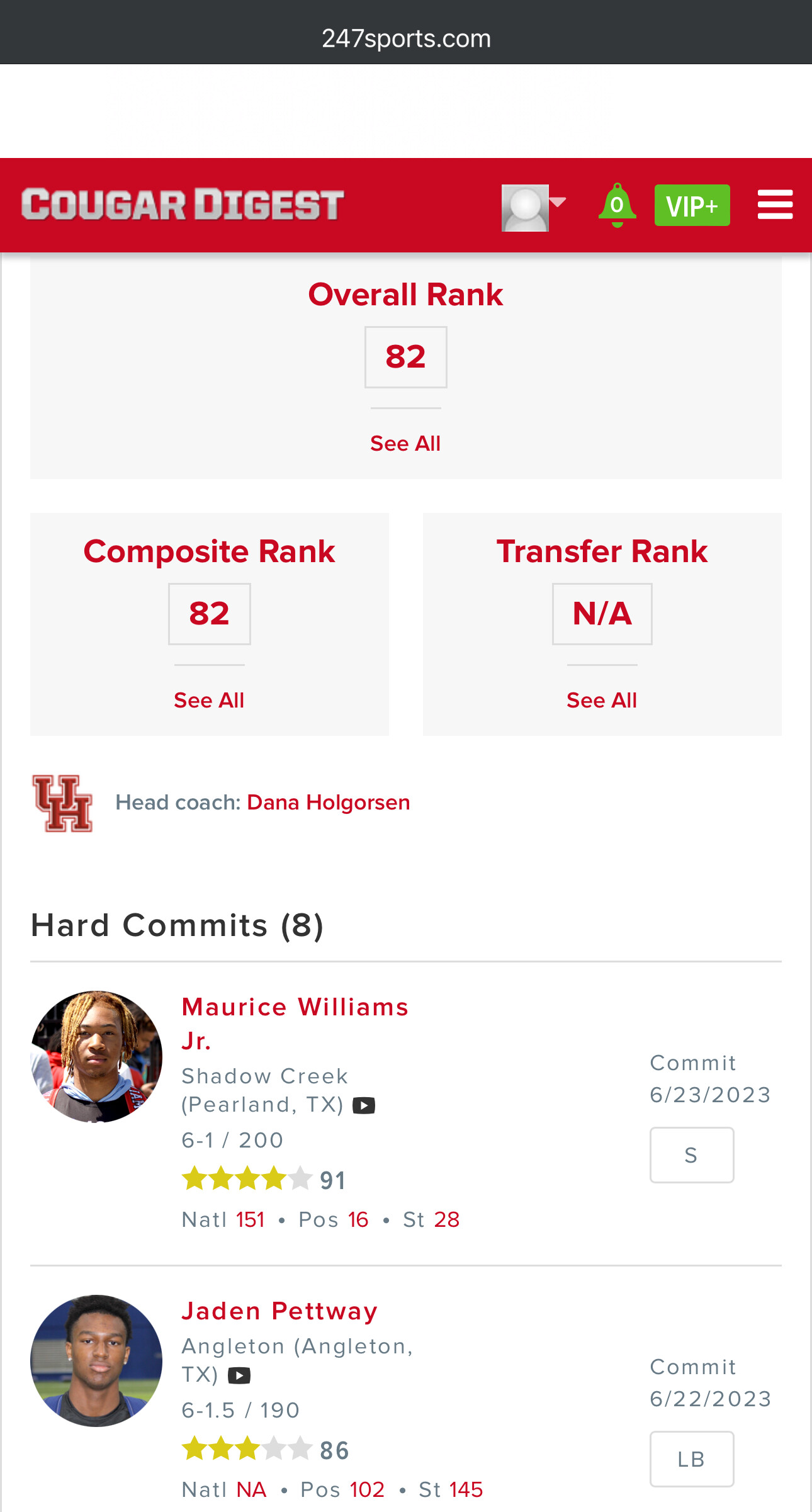
Task: Go to Cougar Digest home
Action: 183,205
